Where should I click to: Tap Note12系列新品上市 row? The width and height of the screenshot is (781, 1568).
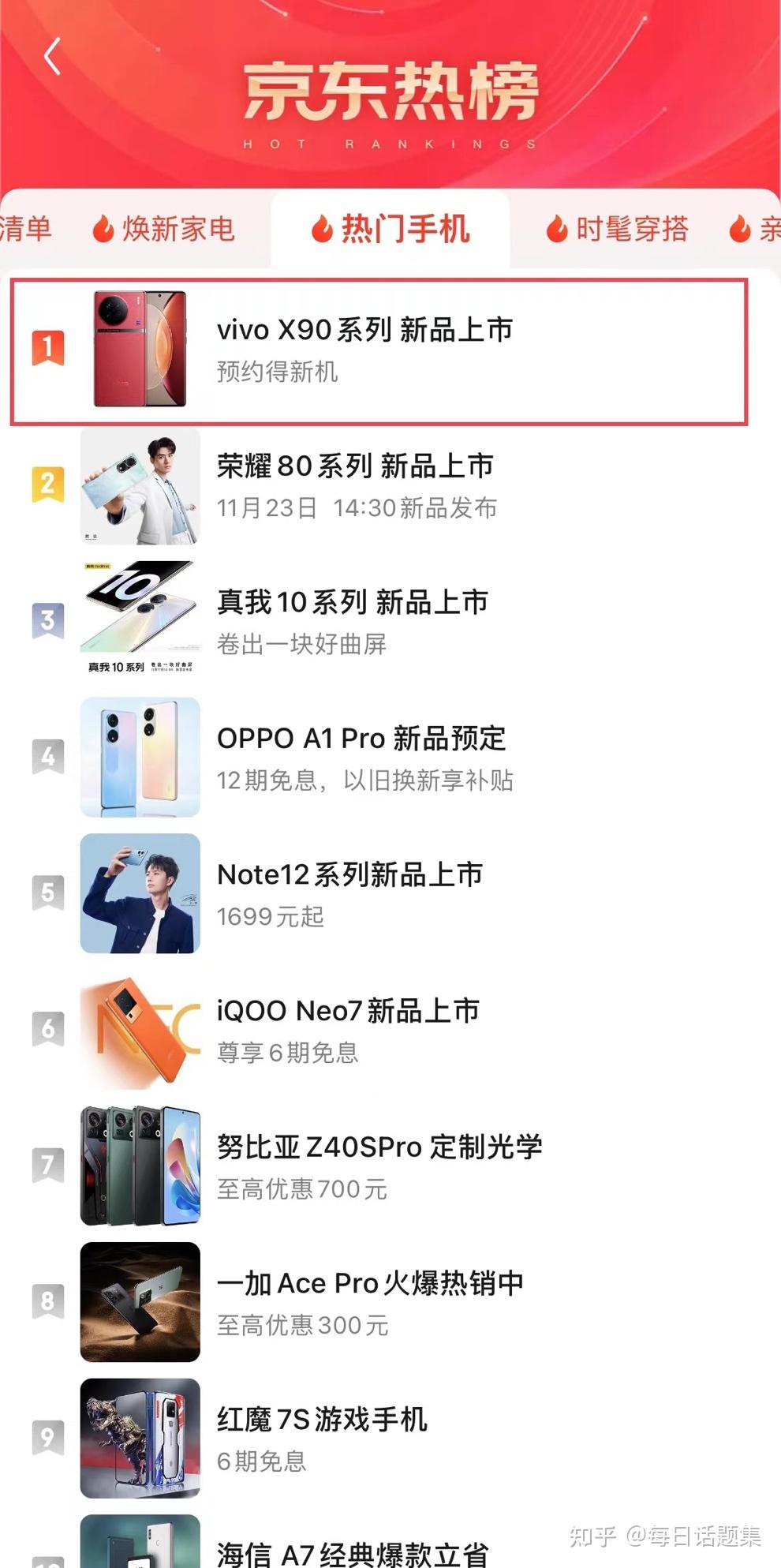pyautogui.click(x=349, y=893)
